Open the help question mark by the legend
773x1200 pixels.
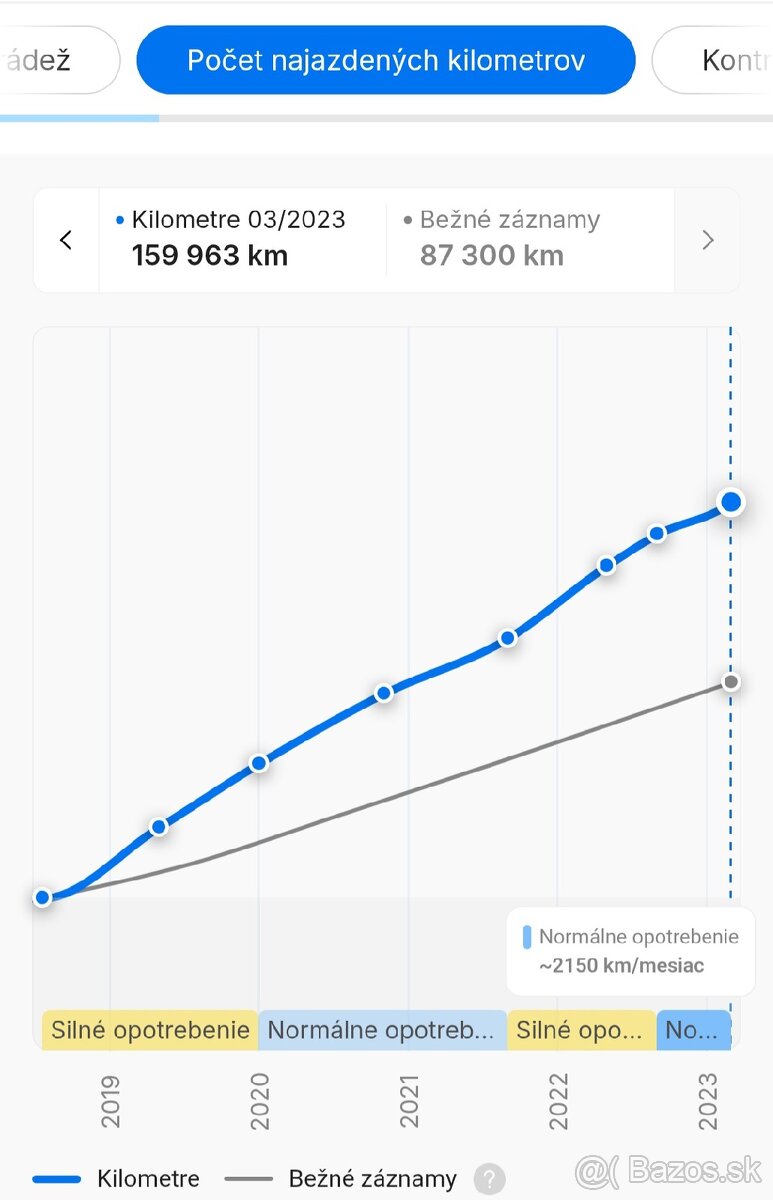489,1179
